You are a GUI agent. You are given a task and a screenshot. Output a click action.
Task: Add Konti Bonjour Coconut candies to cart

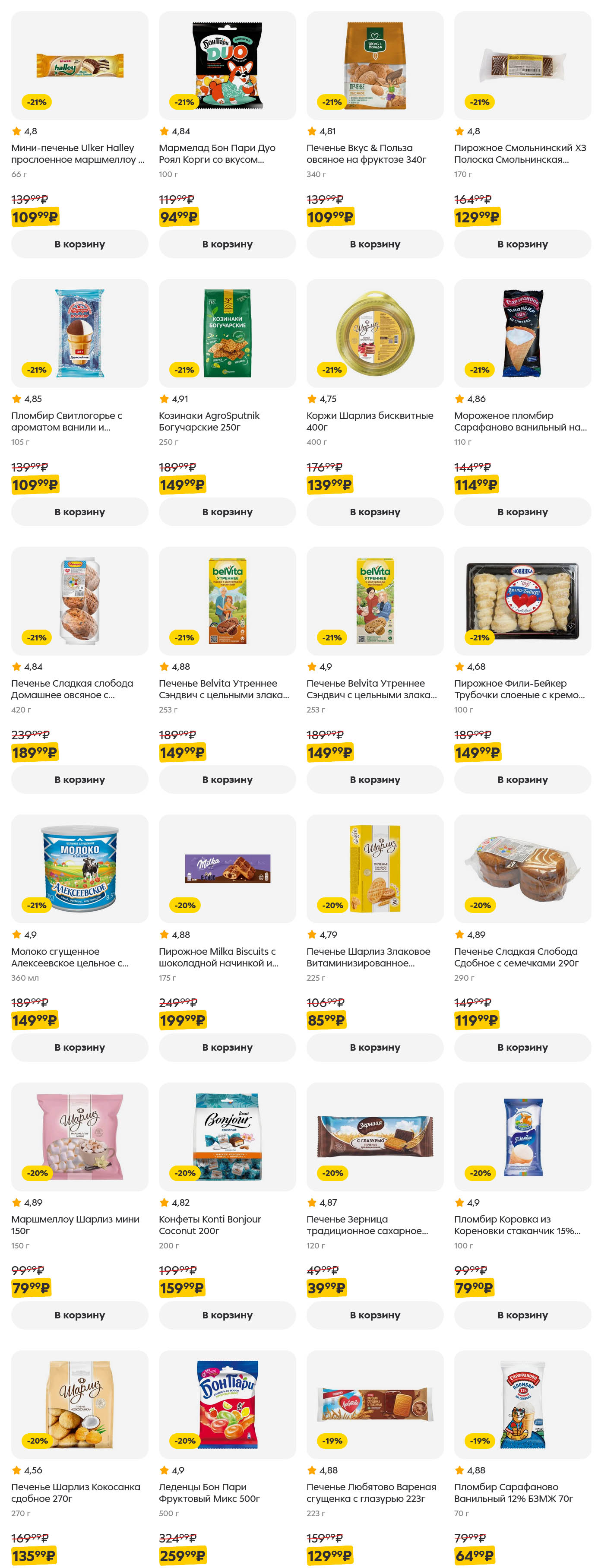point(226,1315)
